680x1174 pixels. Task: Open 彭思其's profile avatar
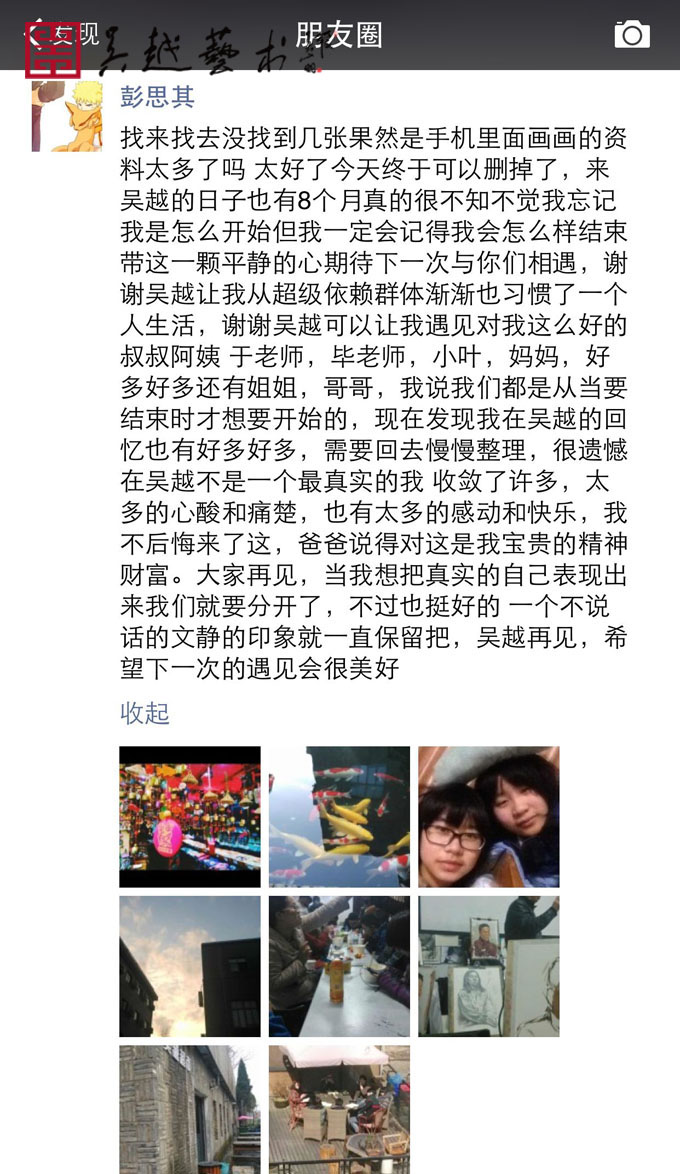coord(67,116)
